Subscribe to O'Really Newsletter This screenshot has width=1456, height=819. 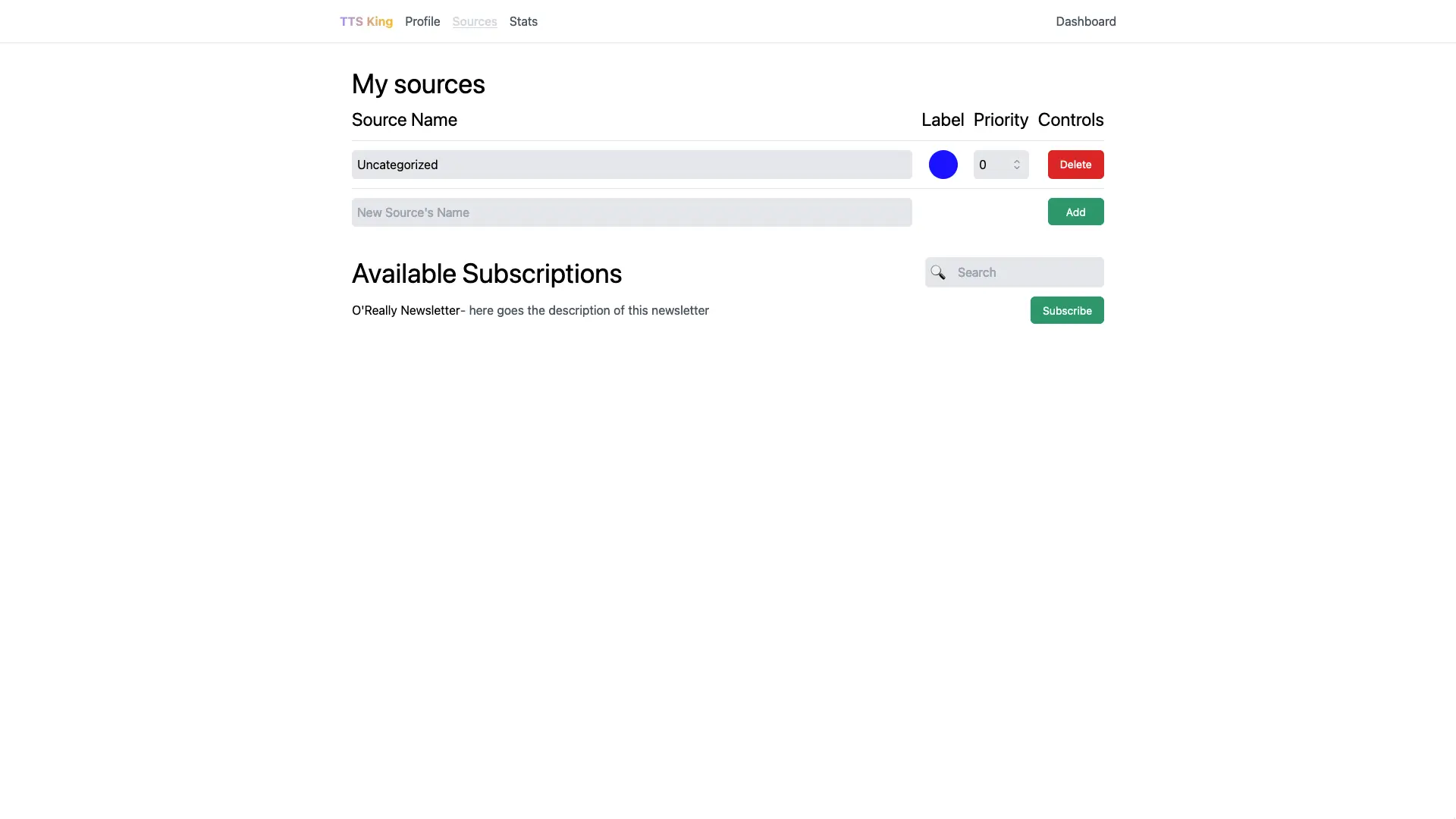(x=1066, y=310)
